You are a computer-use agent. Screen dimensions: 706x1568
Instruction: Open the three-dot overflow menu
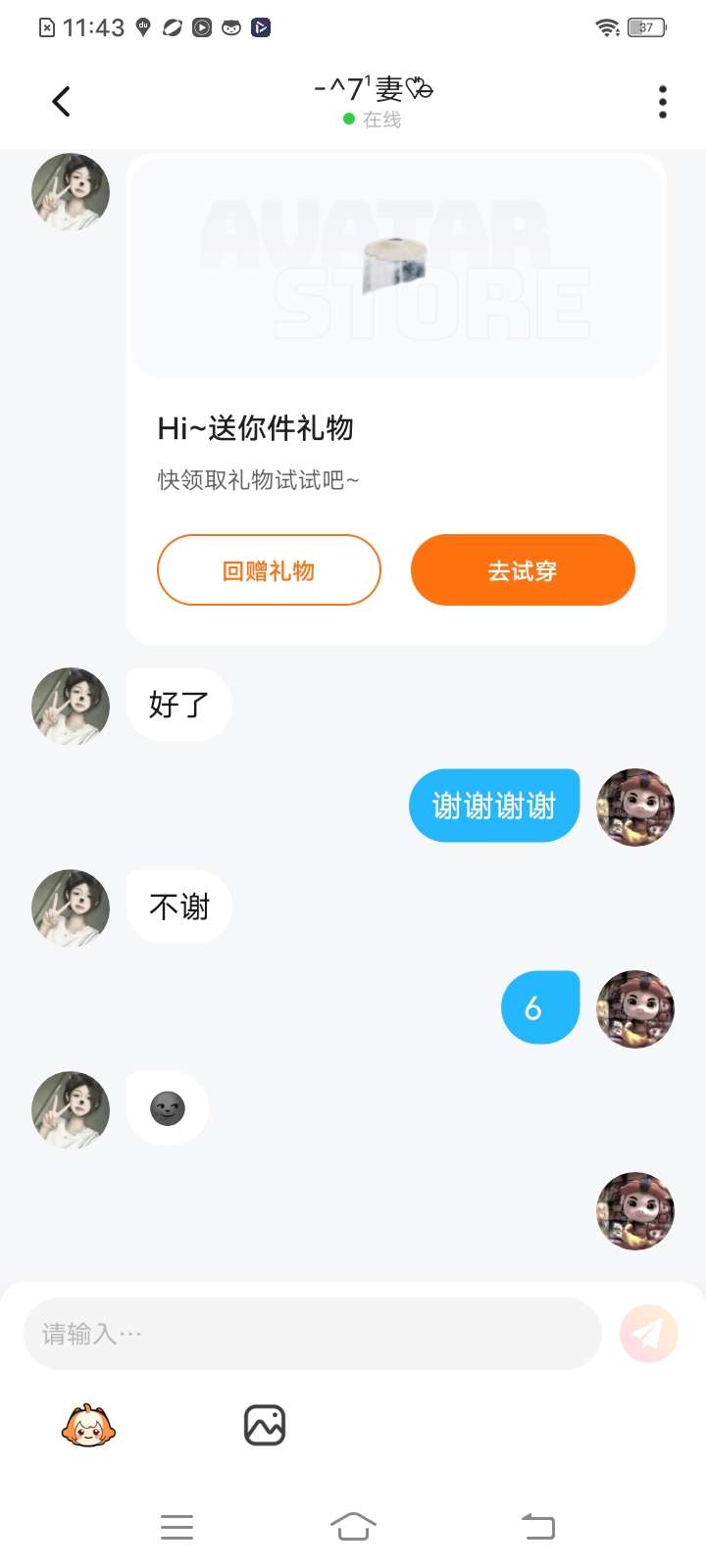pos(663,102)
